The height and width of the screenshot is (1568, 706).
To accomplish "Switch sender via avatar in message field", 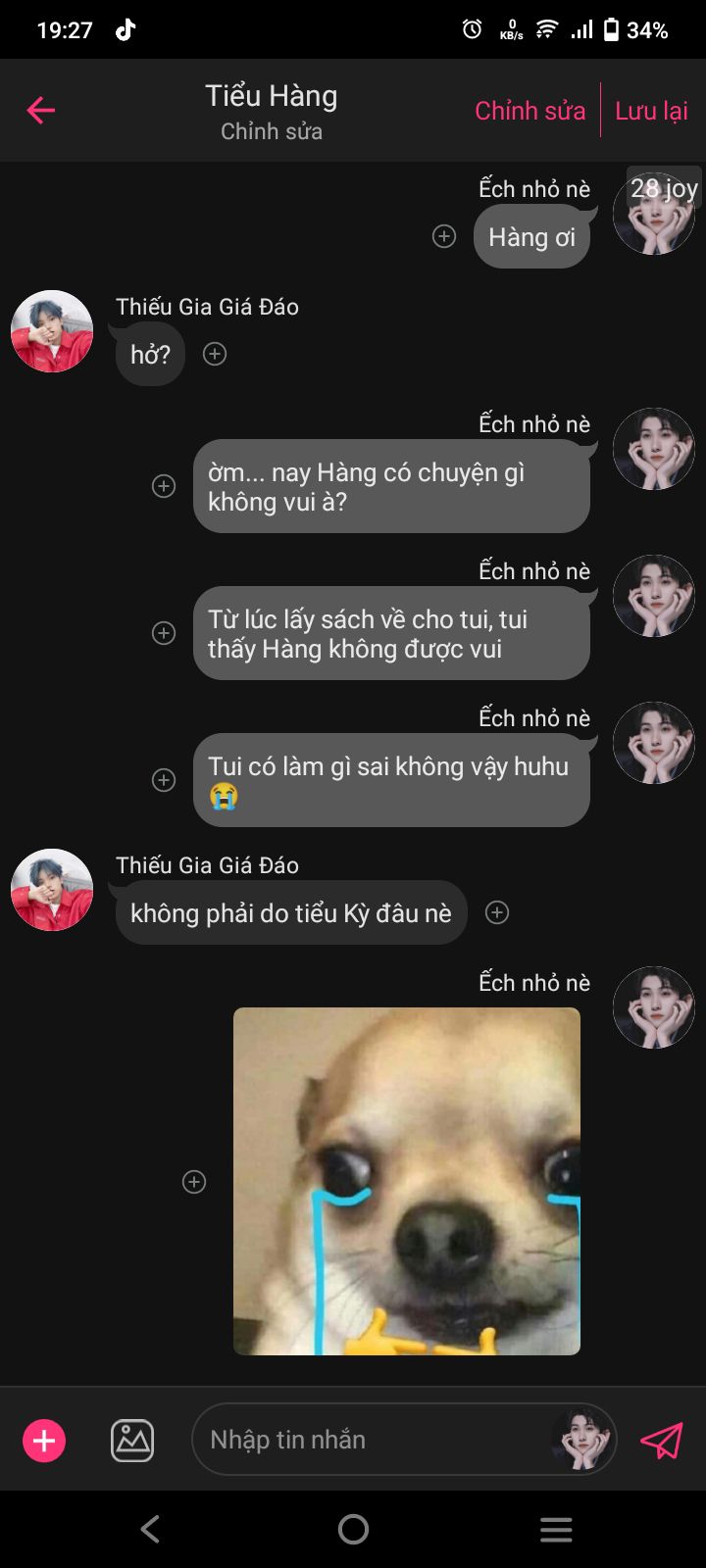I will pyautogui.click(x=581, y=1439).
